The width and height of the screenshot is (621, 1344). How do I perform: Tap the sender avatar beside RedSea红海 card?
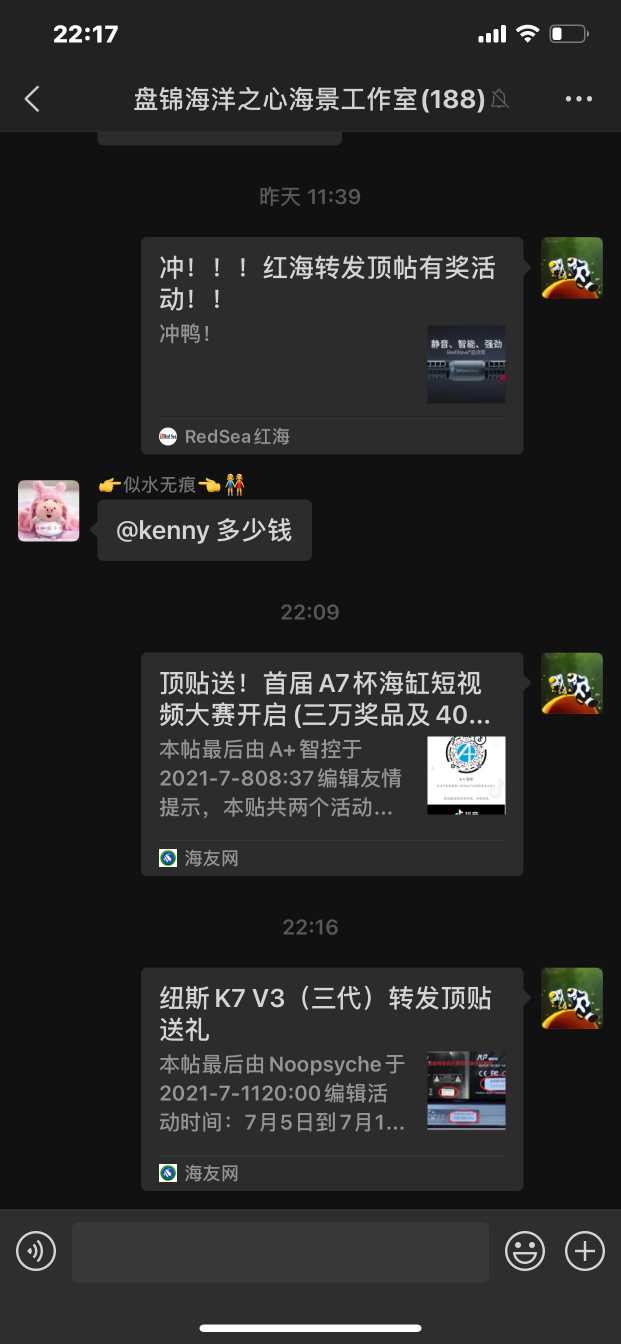point(572,268)
